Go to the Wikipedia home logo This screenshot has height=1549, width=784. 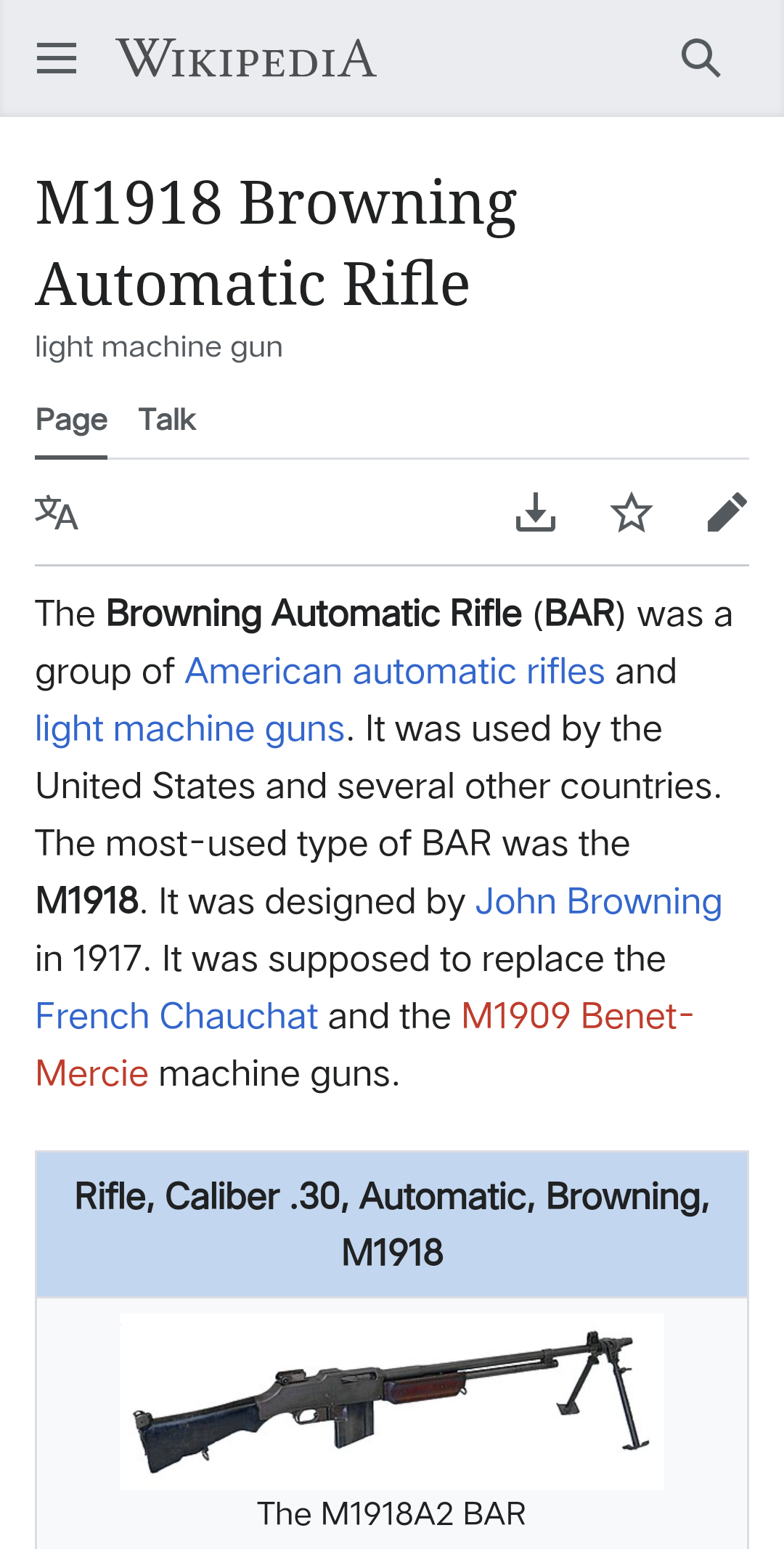click(x=246, y=58)
